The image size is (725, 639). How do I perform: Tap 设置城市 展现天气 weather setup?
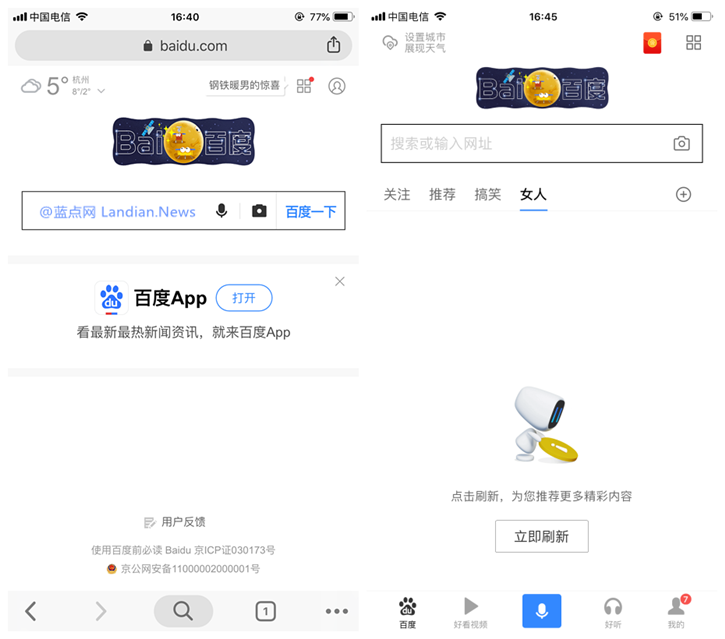click(x=414, y=42)
